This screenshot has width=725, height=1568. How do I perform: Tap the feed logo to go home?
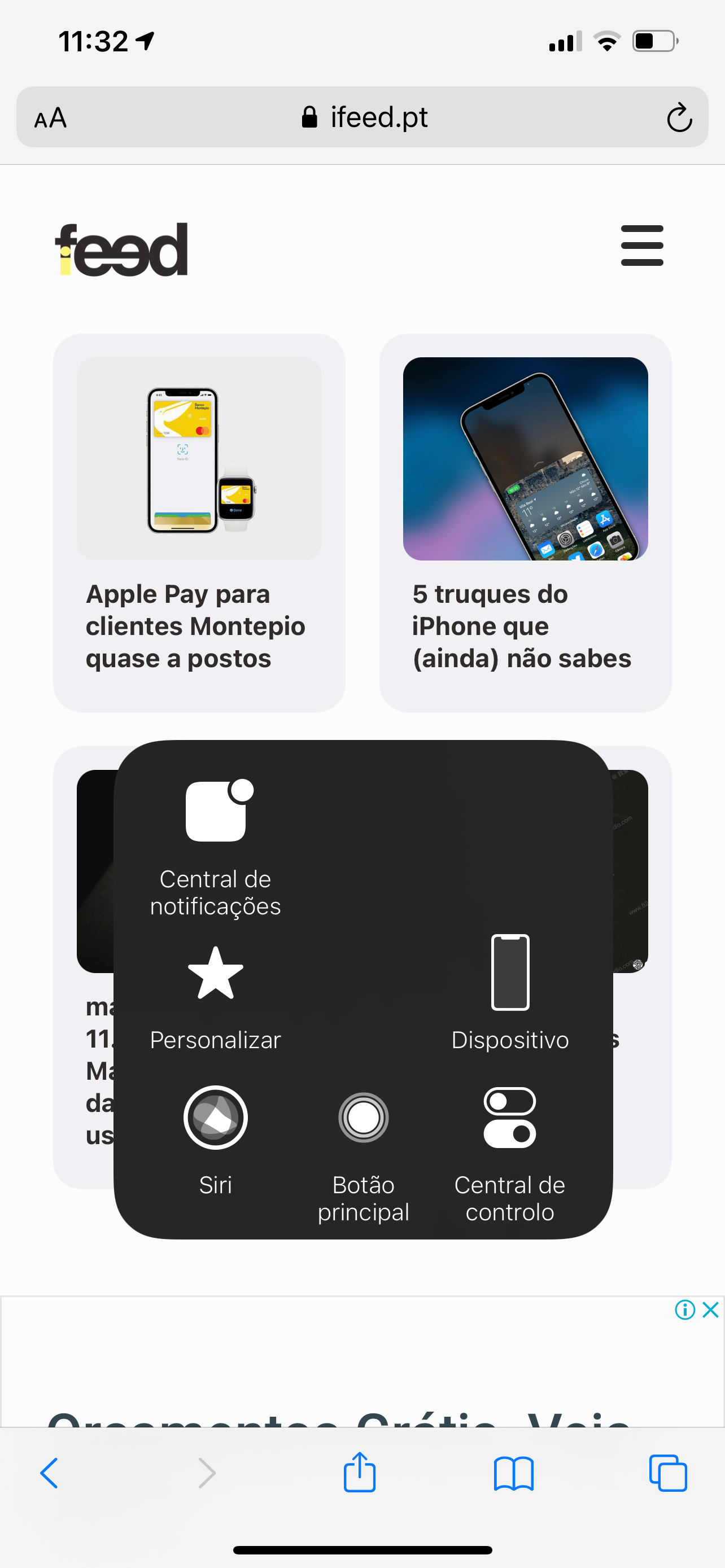[x=122, y=249]
